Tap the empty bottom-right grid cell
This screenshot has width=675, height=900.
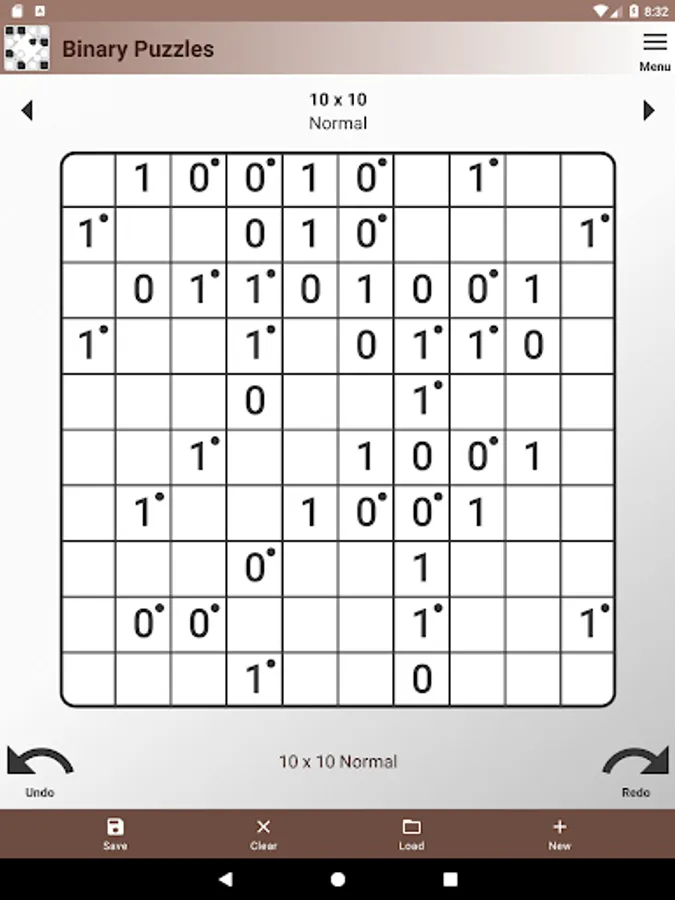pos(588,680)
